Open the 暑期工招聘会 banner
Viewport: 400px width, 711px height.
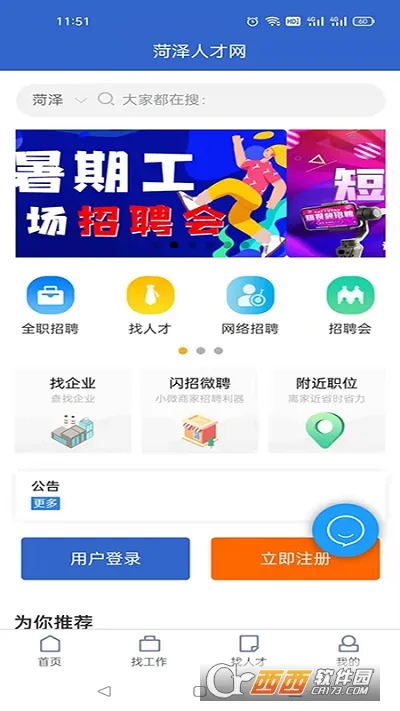click(x=151, y=194)
